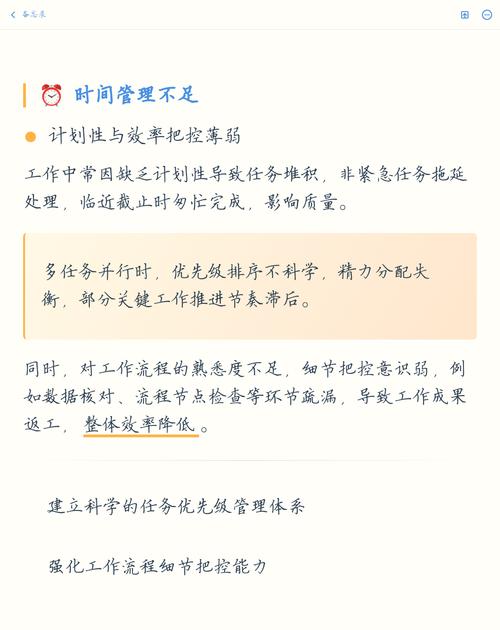
Task: Open the more options menu
Action: tap(487, 15)
